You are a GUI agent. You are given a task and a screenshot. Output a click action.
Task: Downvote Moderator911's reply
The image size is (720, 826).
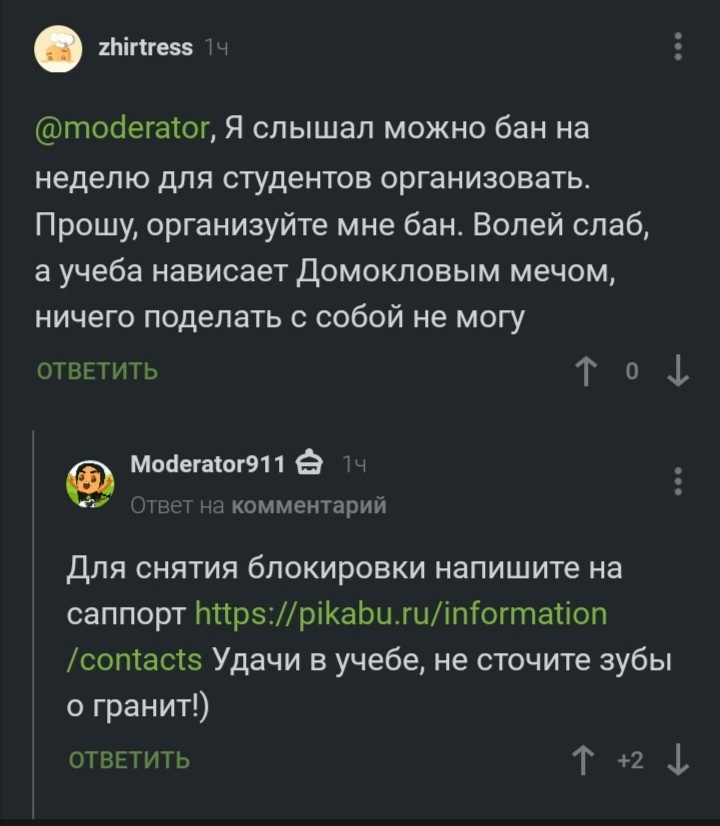coord(679,760)
